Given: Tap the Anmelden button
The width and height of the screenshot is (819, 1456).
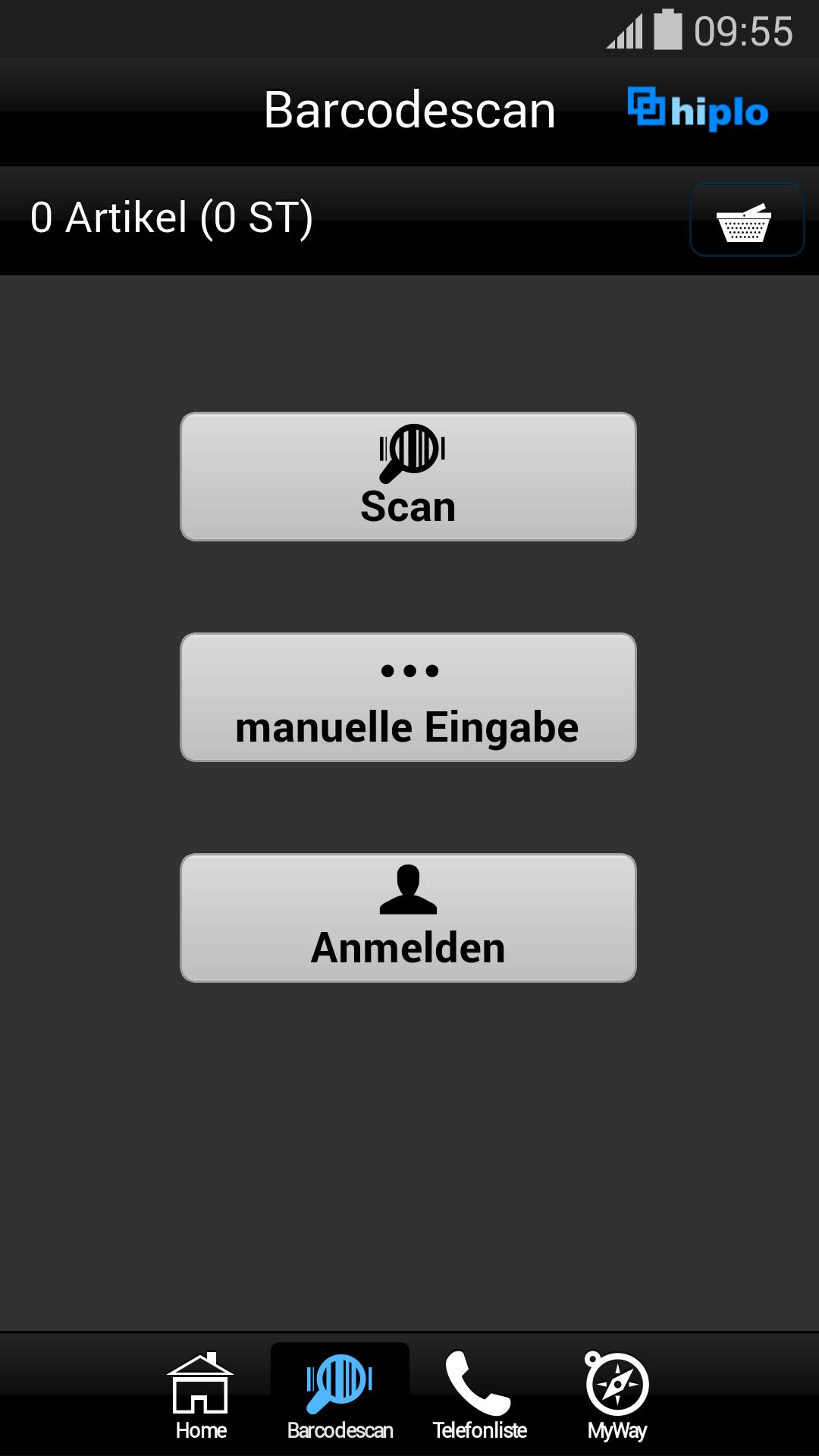Looking at the screenshot, I should point(408,918).
